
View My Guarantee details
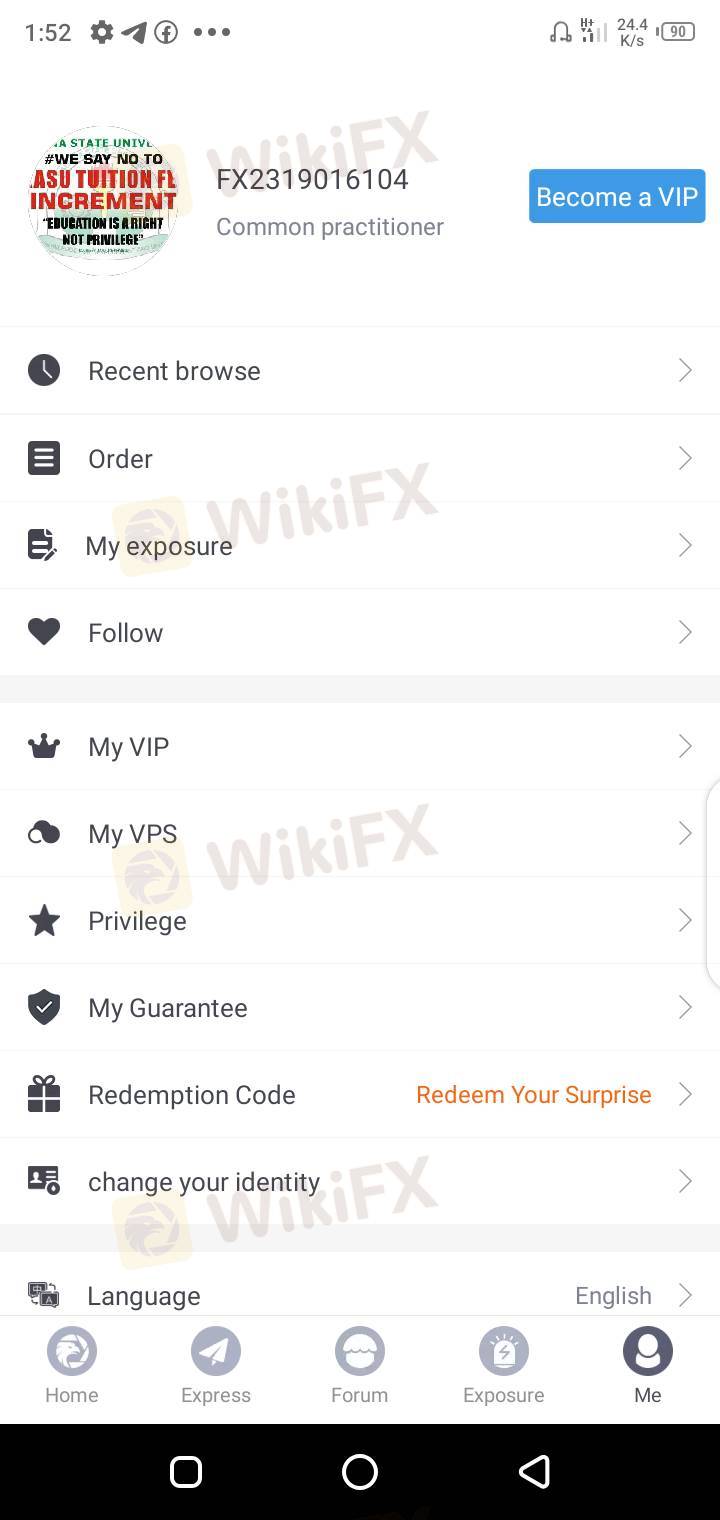pos(360,1007)
